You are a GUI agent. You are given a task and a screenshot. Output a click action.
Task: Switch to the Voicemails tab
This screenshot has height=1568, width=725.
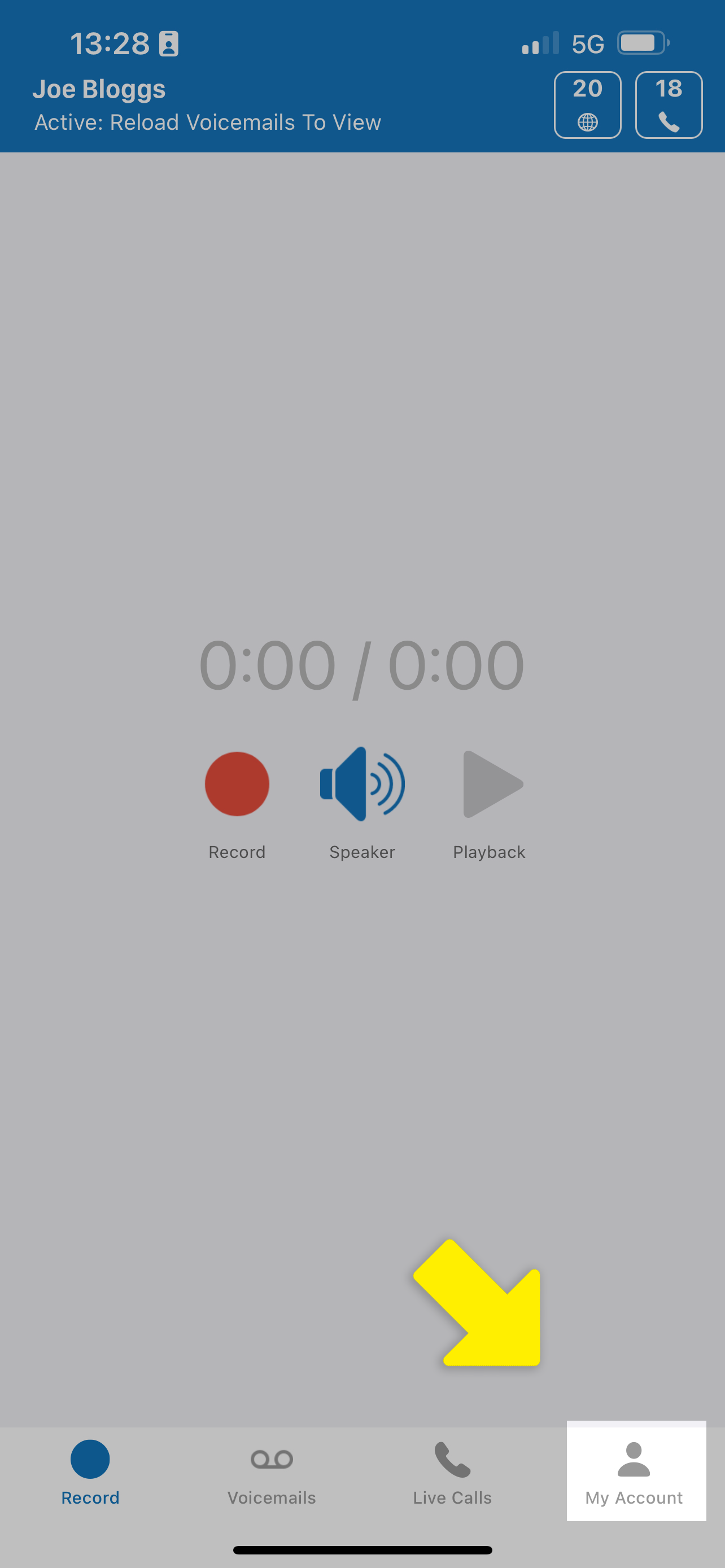pos(272,1472)
